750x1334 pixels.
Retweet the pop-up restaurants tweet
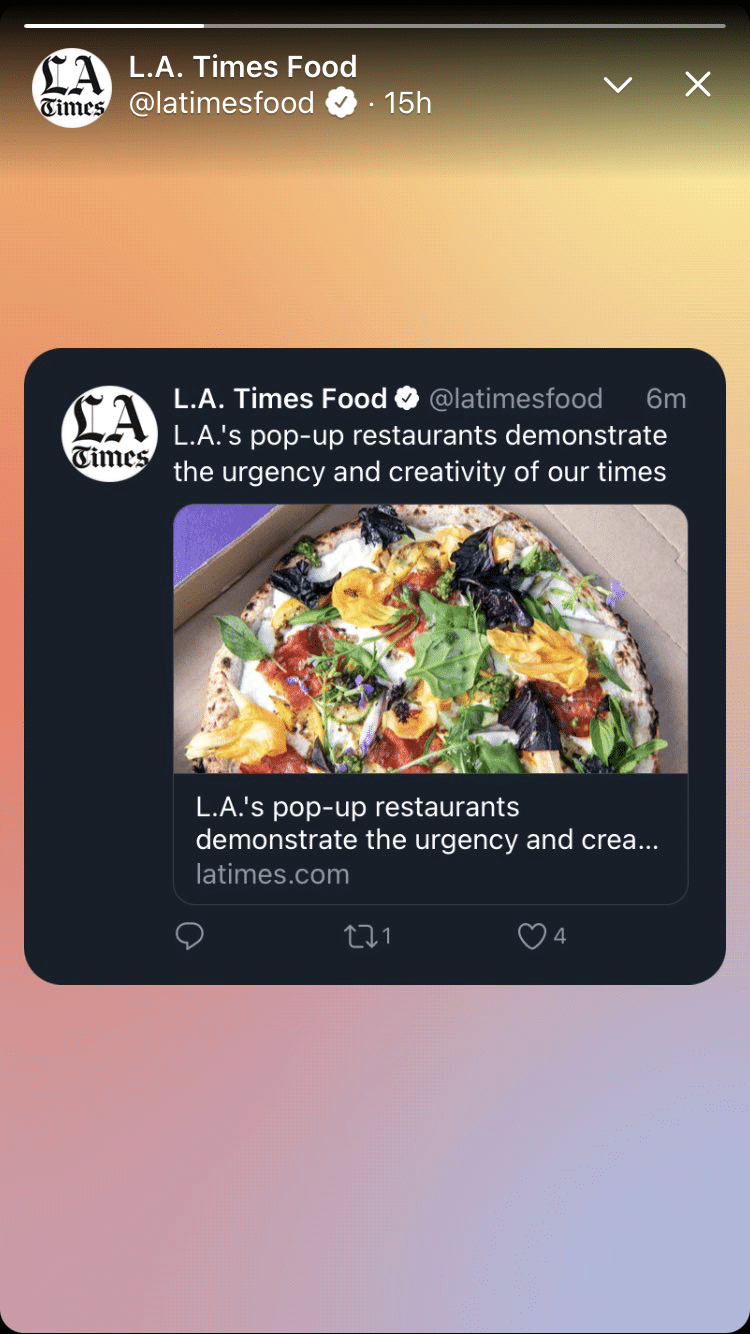(x=360, y=936)
